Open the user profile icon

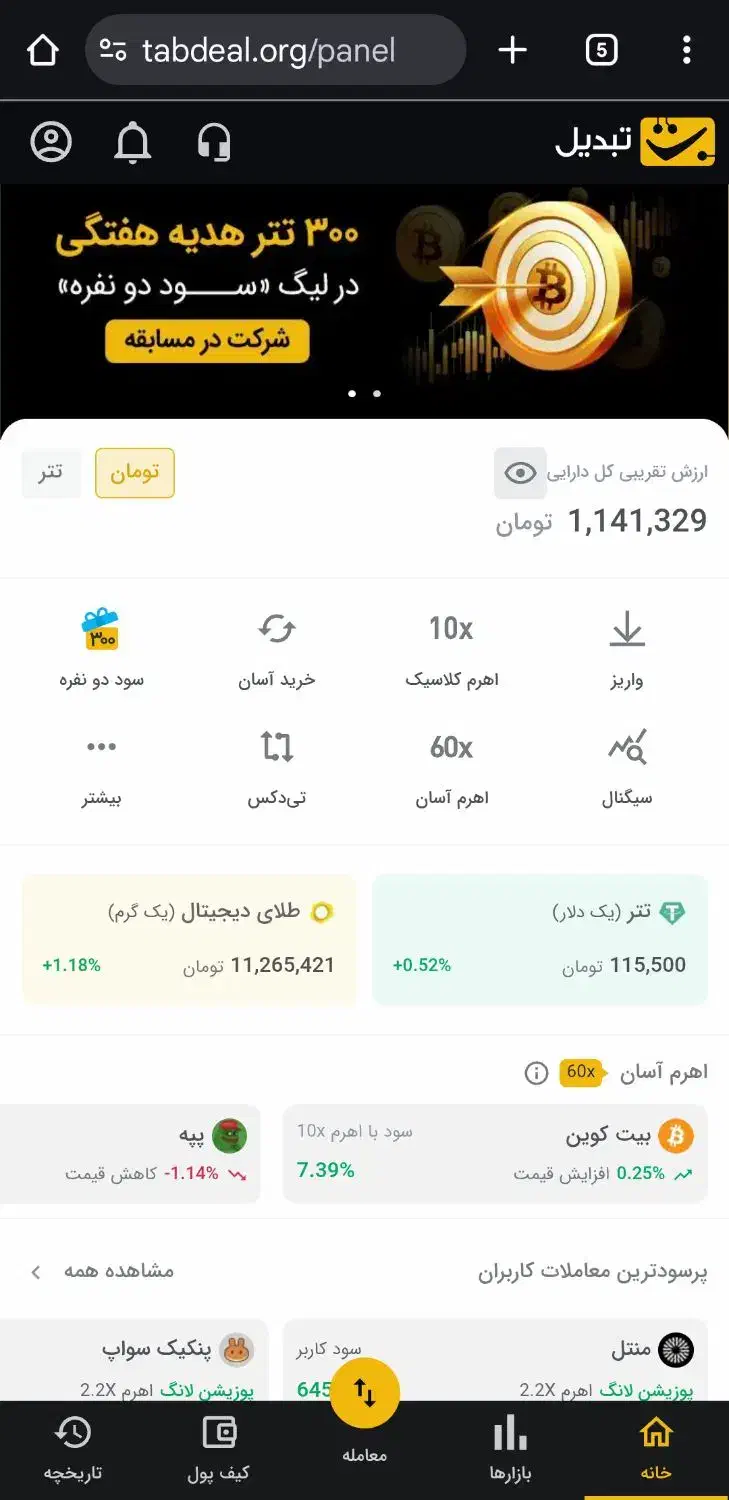51,141
